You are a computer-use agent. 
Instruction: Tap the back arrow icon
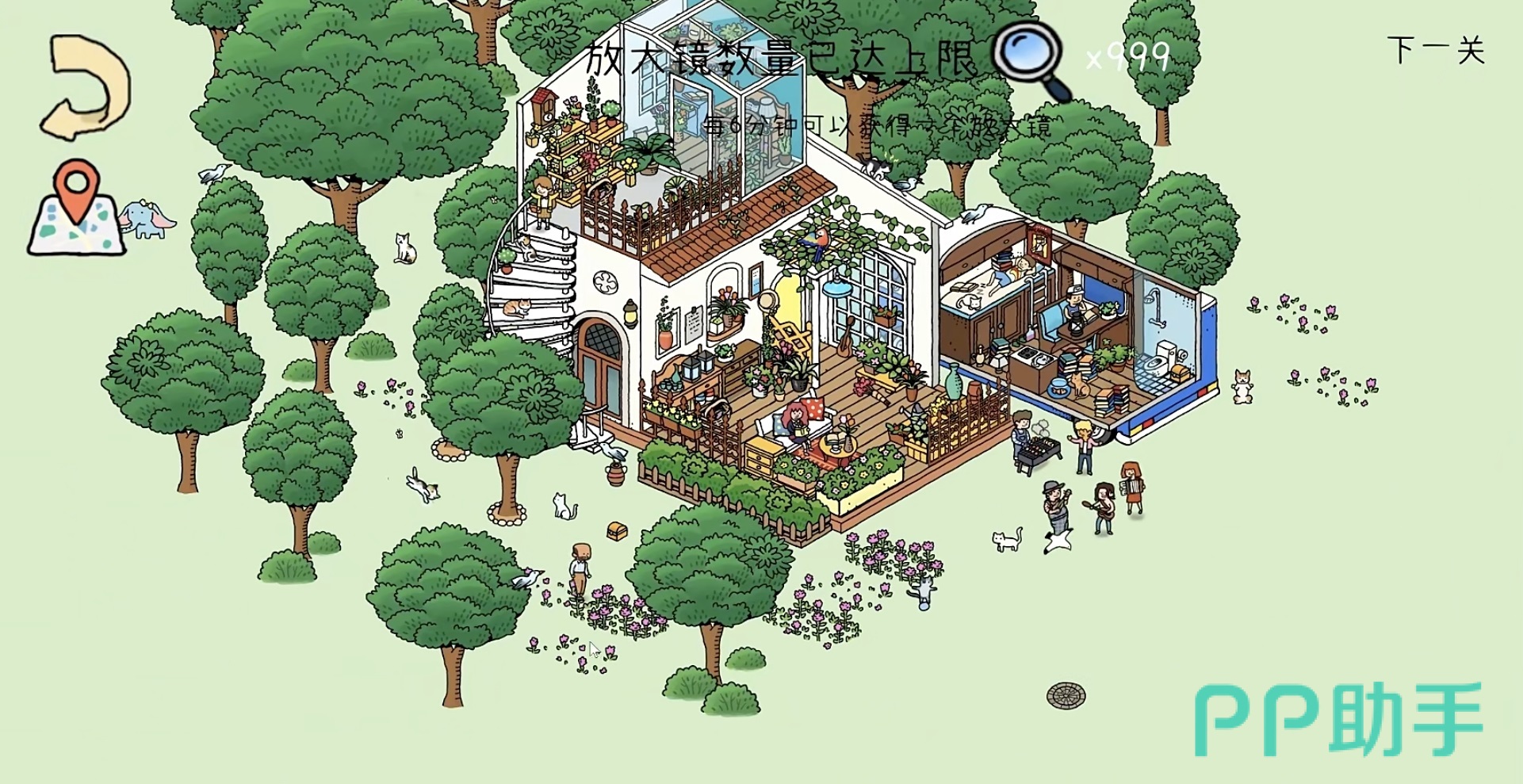[x=86, y=87]
